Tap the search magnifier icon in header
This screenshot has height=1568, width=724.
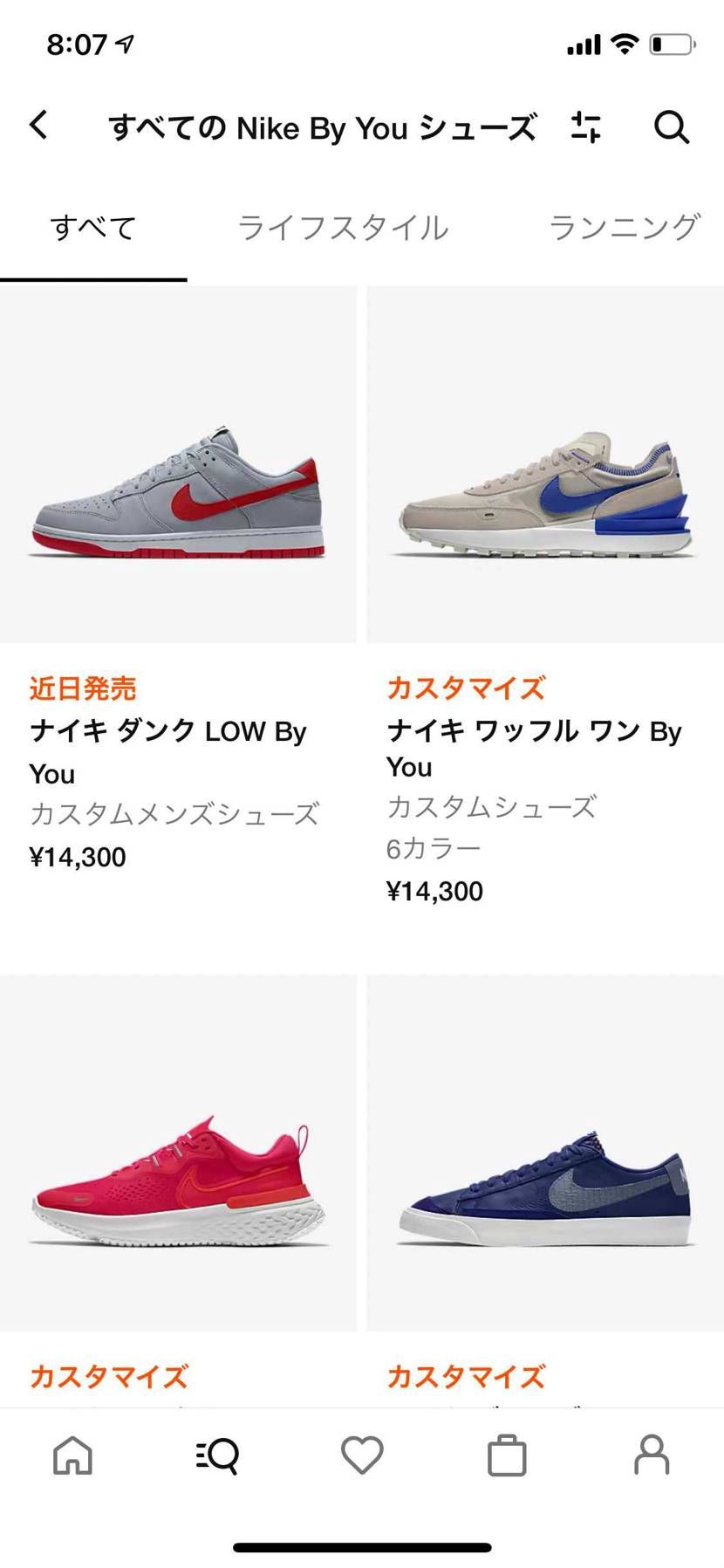click(x=672, y=128)
